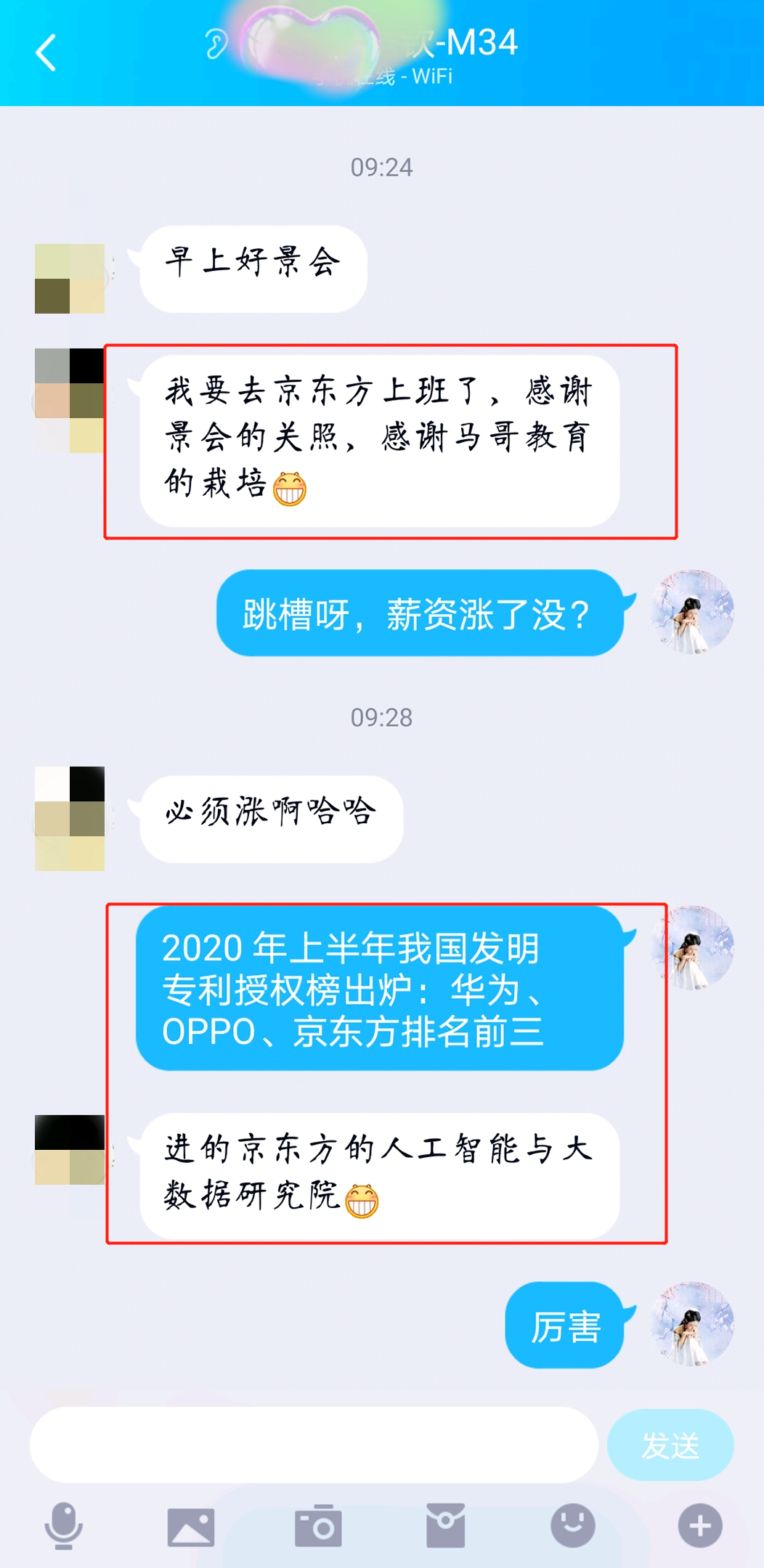The height and width of the screenshot is (1568, 764).
Task: Go back from this chat
Action: click(46, 53)
